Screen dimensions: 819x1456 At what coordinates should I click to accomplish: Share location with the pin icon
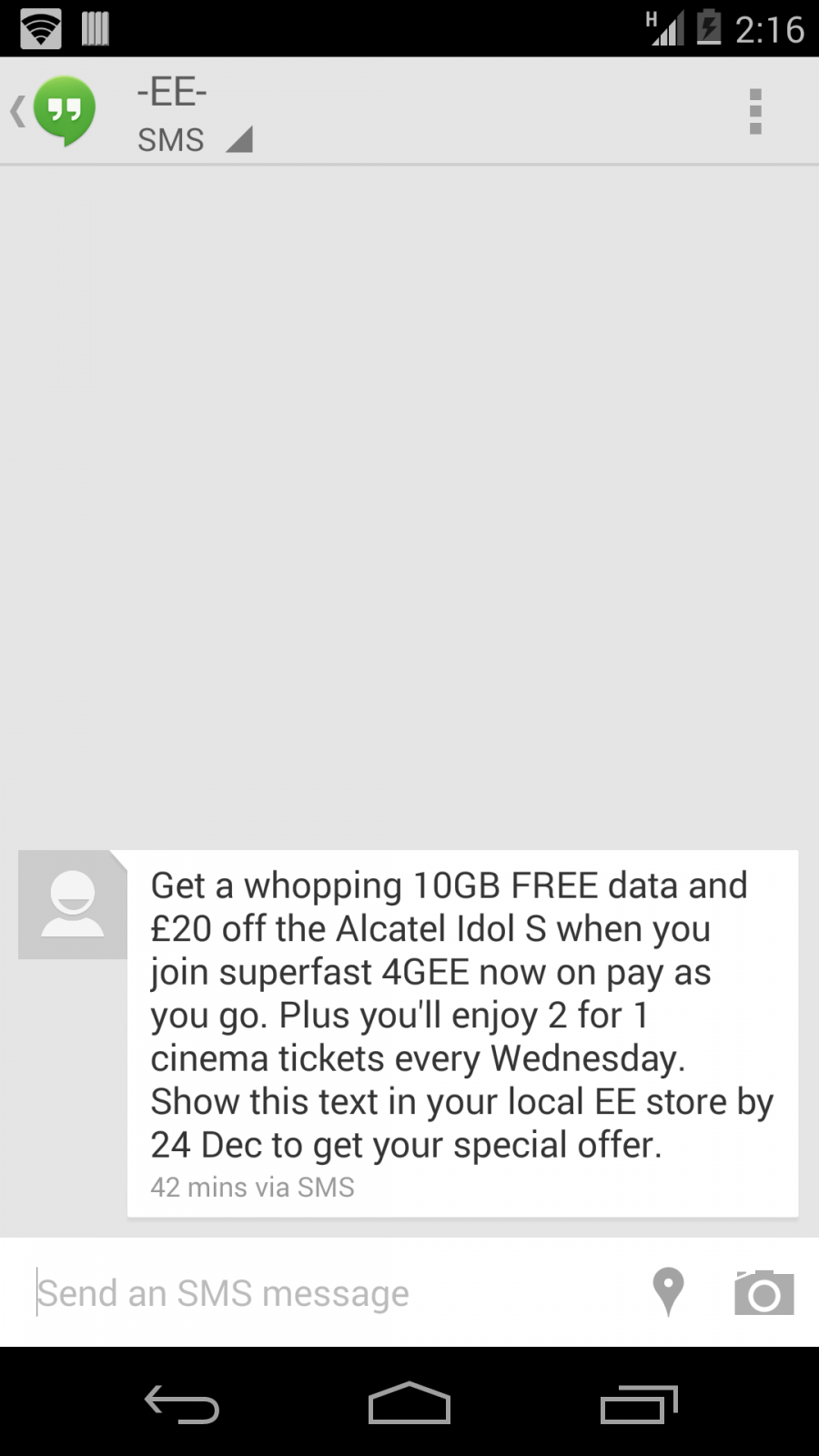(668, 1292)
